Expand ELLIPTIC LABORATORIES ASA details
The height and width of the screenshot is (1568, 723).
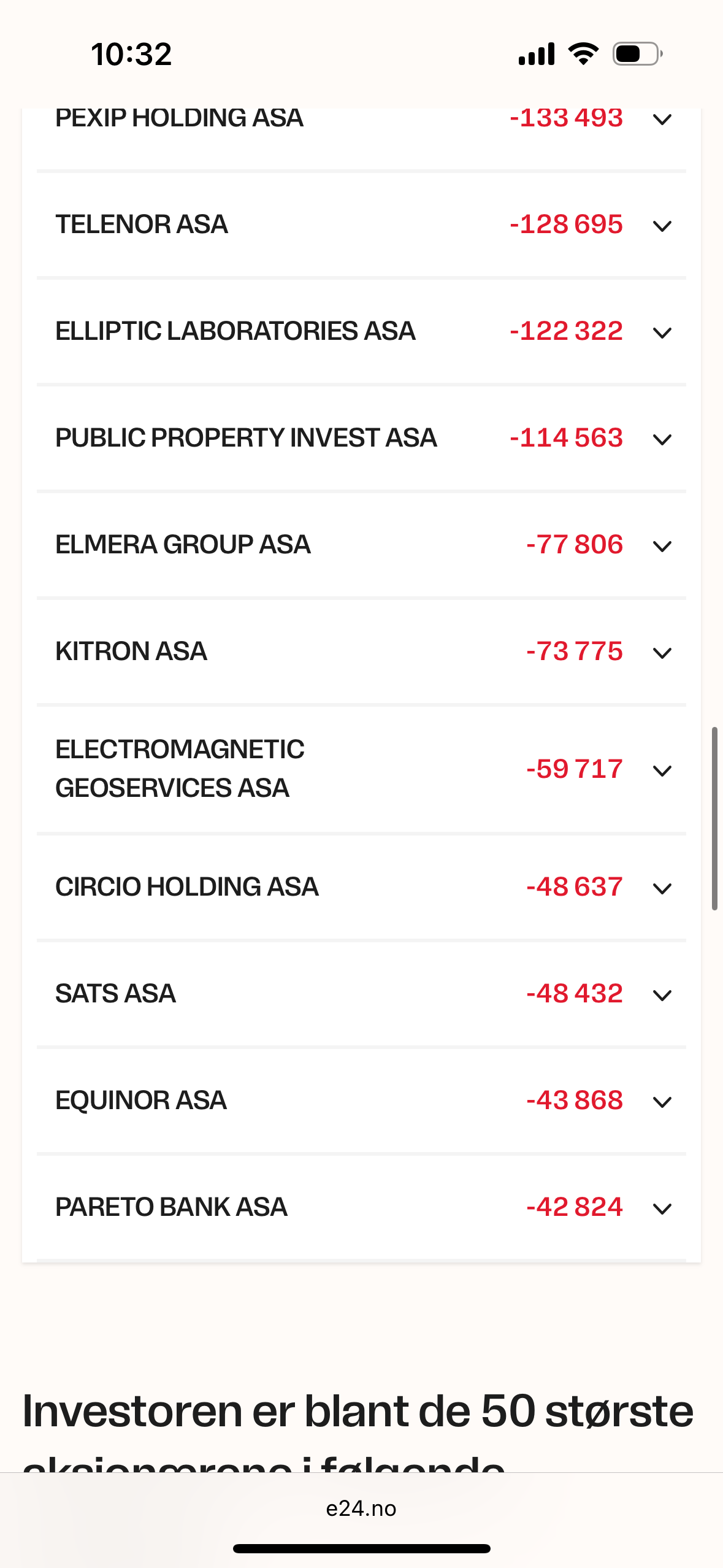662,332
